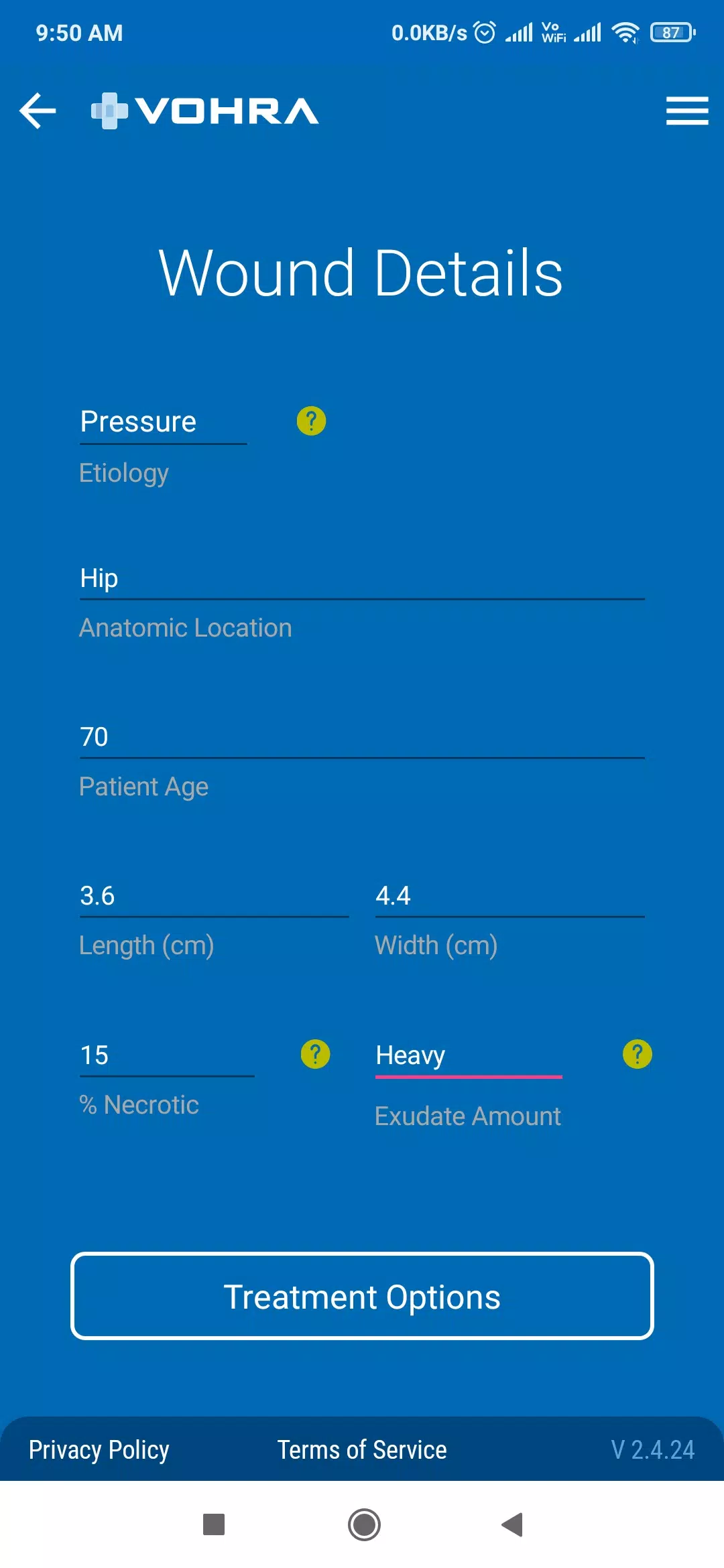Show help for the Etiology field

tap(311, 421)
